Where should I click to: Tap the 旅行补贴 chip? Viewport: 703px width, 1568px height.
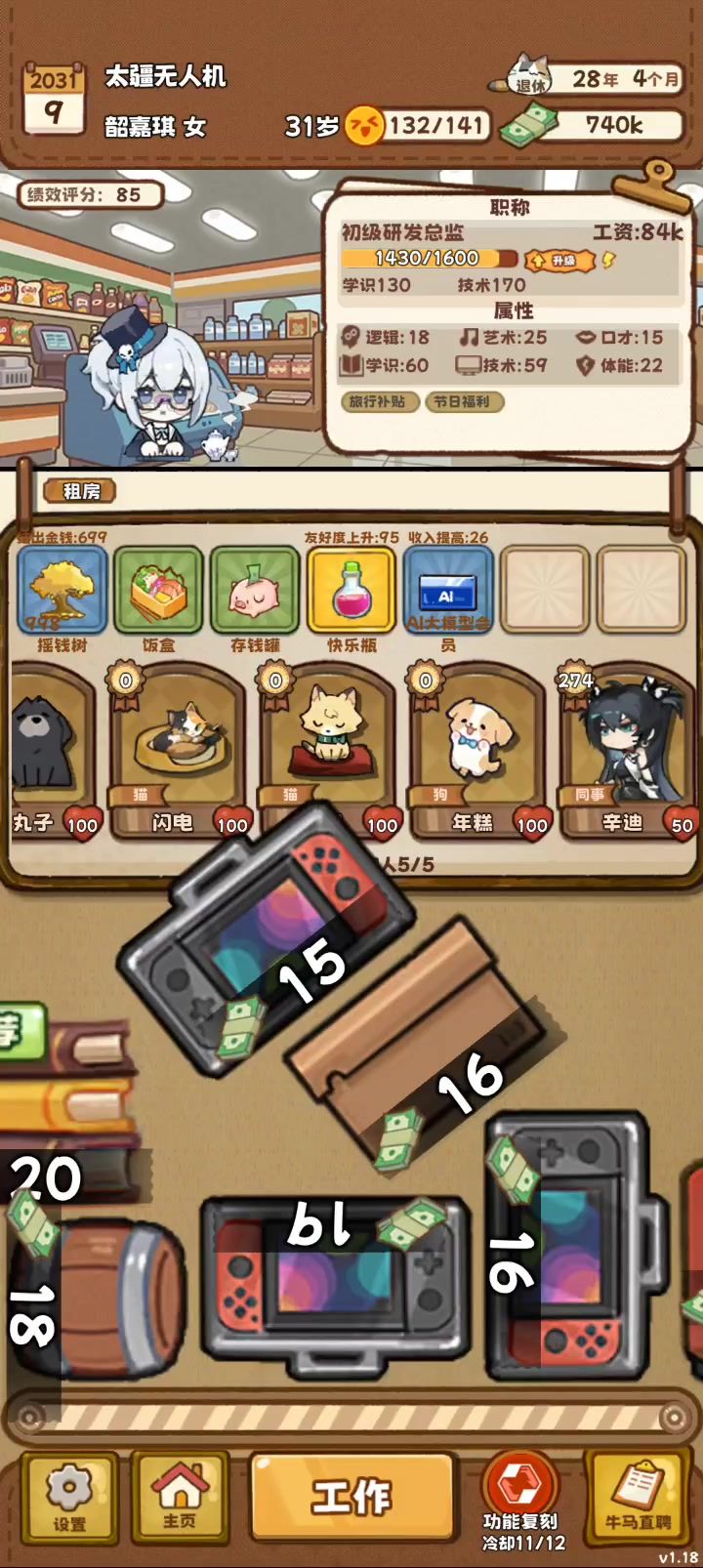380,401
